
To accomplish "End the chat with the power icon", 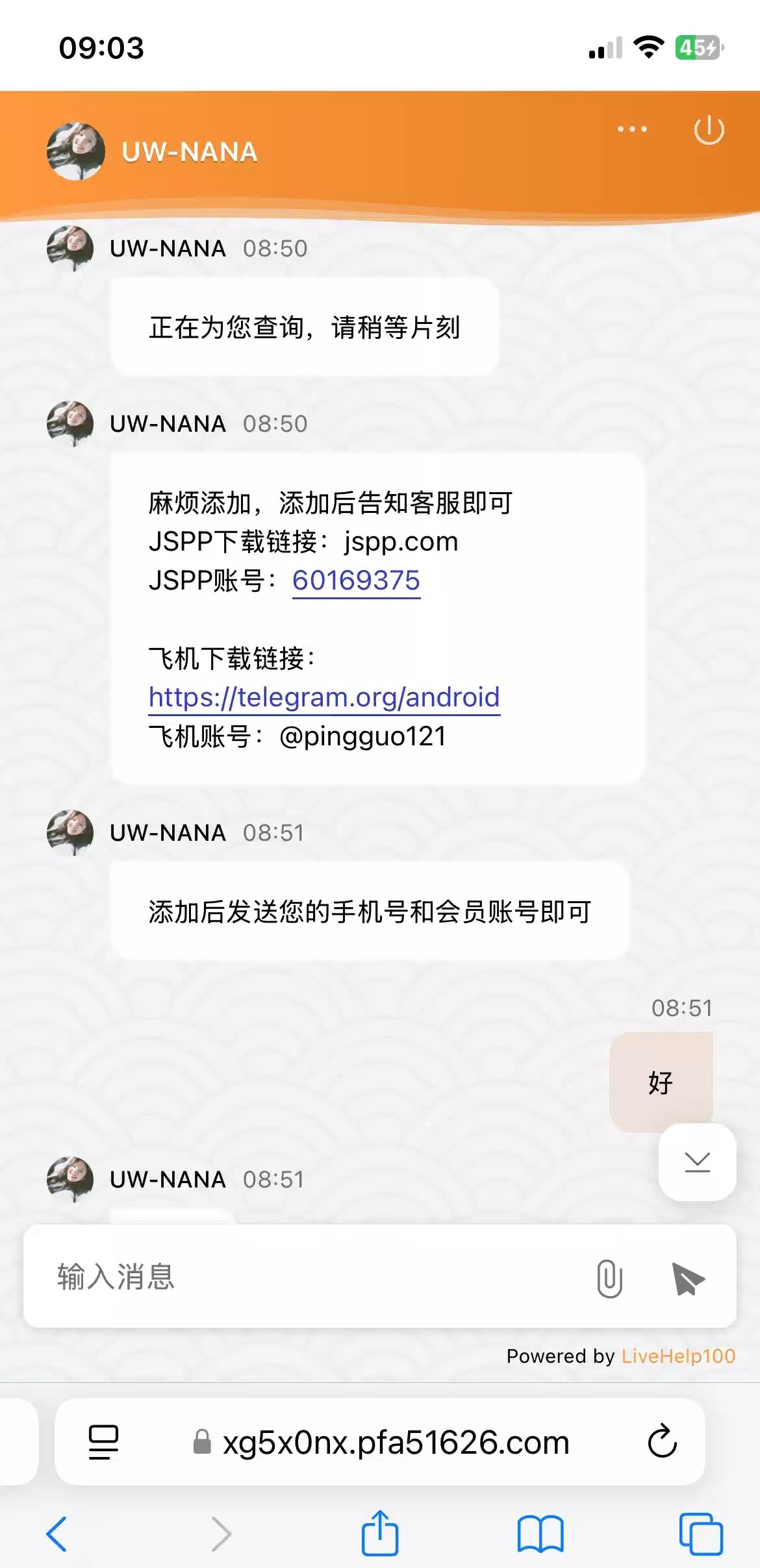I will coord(709,130).
